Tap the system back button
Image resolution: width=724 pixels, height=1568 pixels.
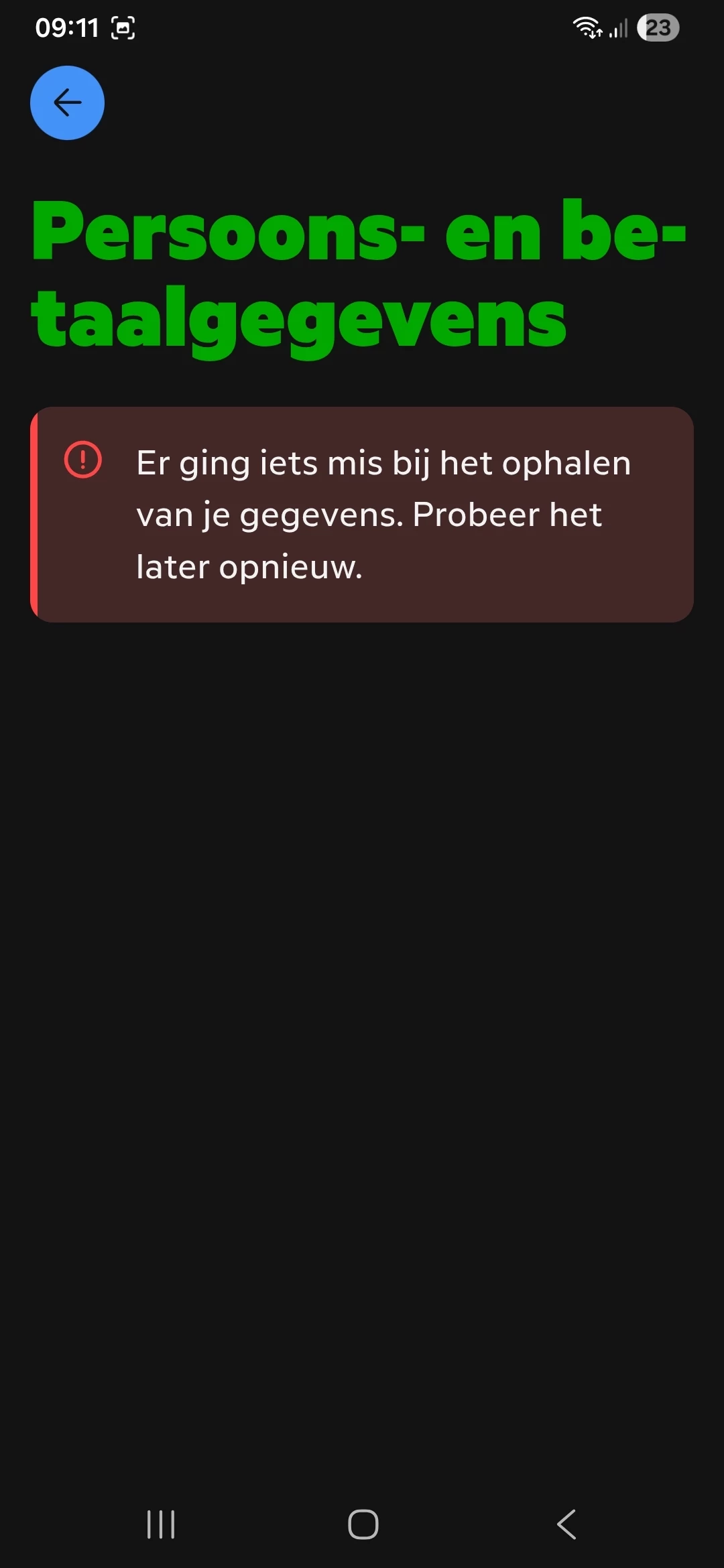click(x=566, y=1524)
